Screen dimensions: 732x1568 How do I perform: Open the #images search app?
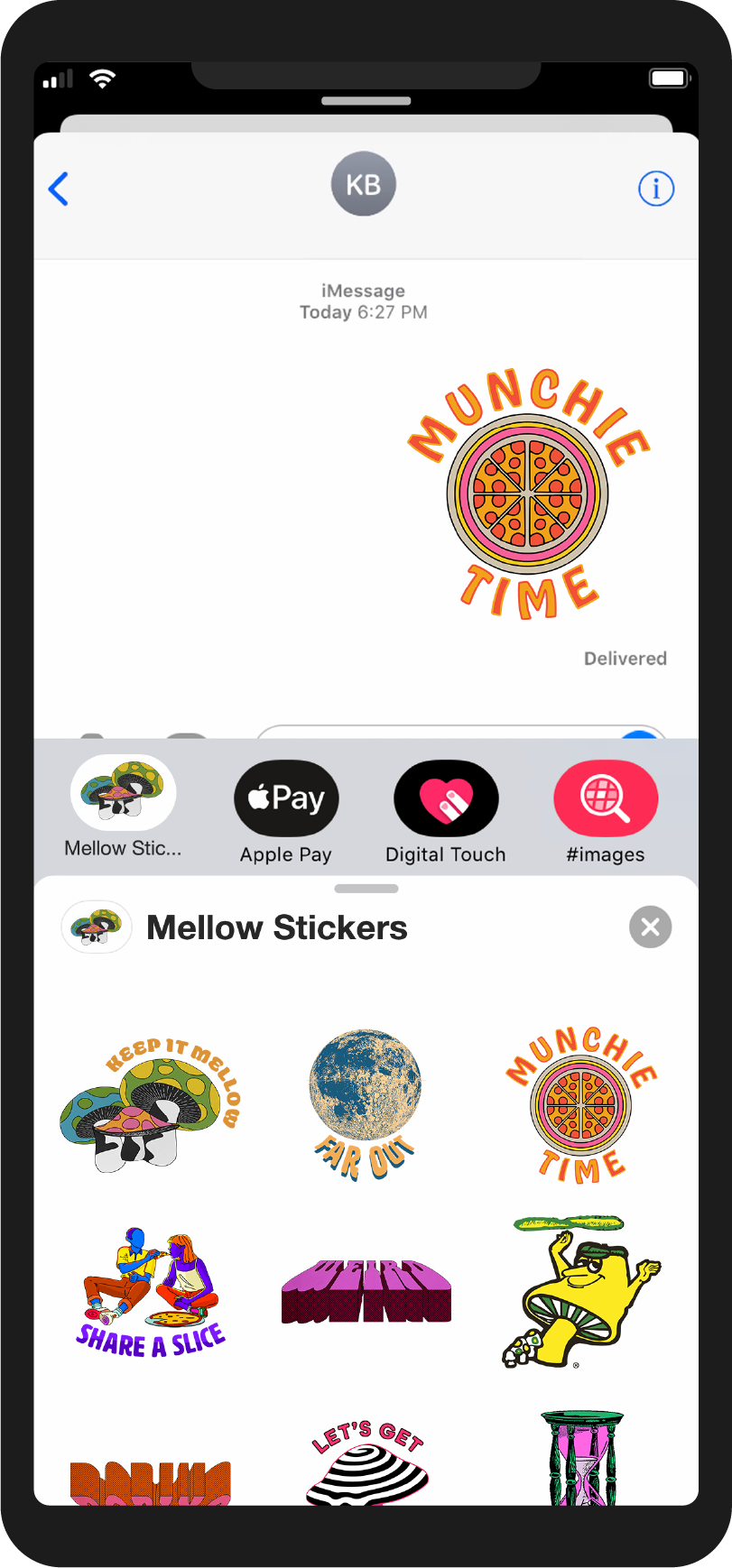606,798
